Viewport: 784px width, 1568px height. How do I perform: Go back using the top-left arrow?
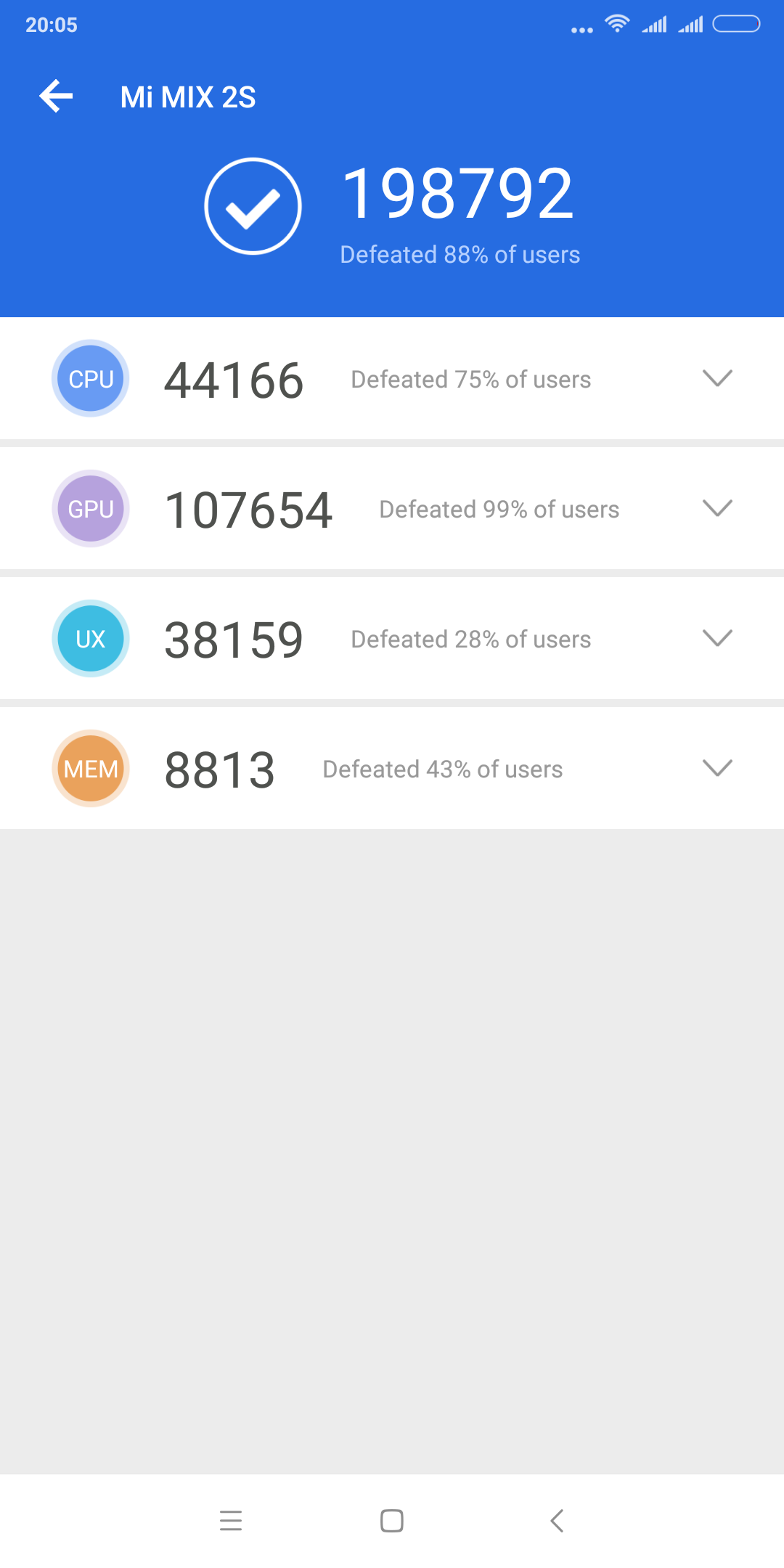pyautogui.click(x=57, y=97)
